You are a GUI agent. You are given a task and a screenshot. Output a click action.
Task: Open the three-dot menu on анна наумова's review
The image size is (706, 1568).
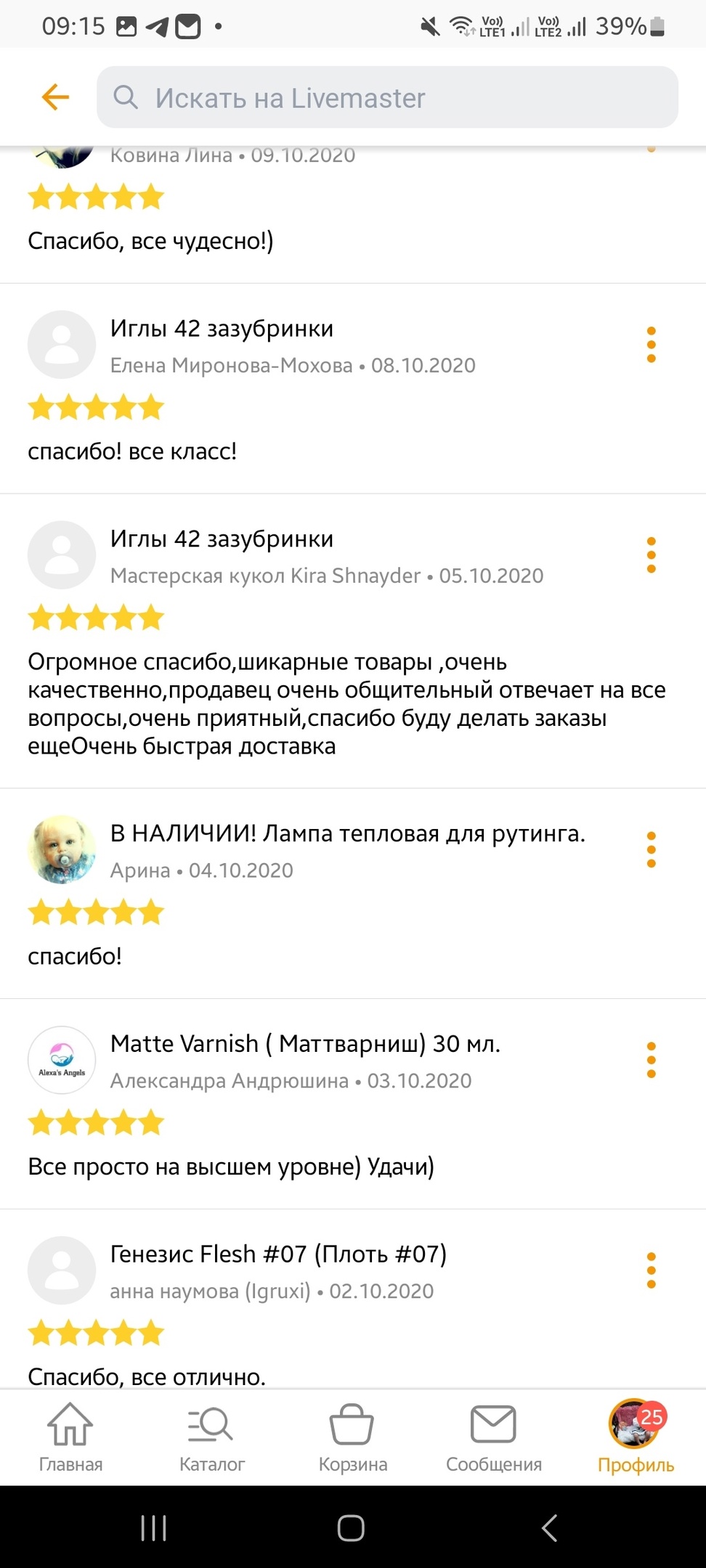click(x=651, y=1270)
